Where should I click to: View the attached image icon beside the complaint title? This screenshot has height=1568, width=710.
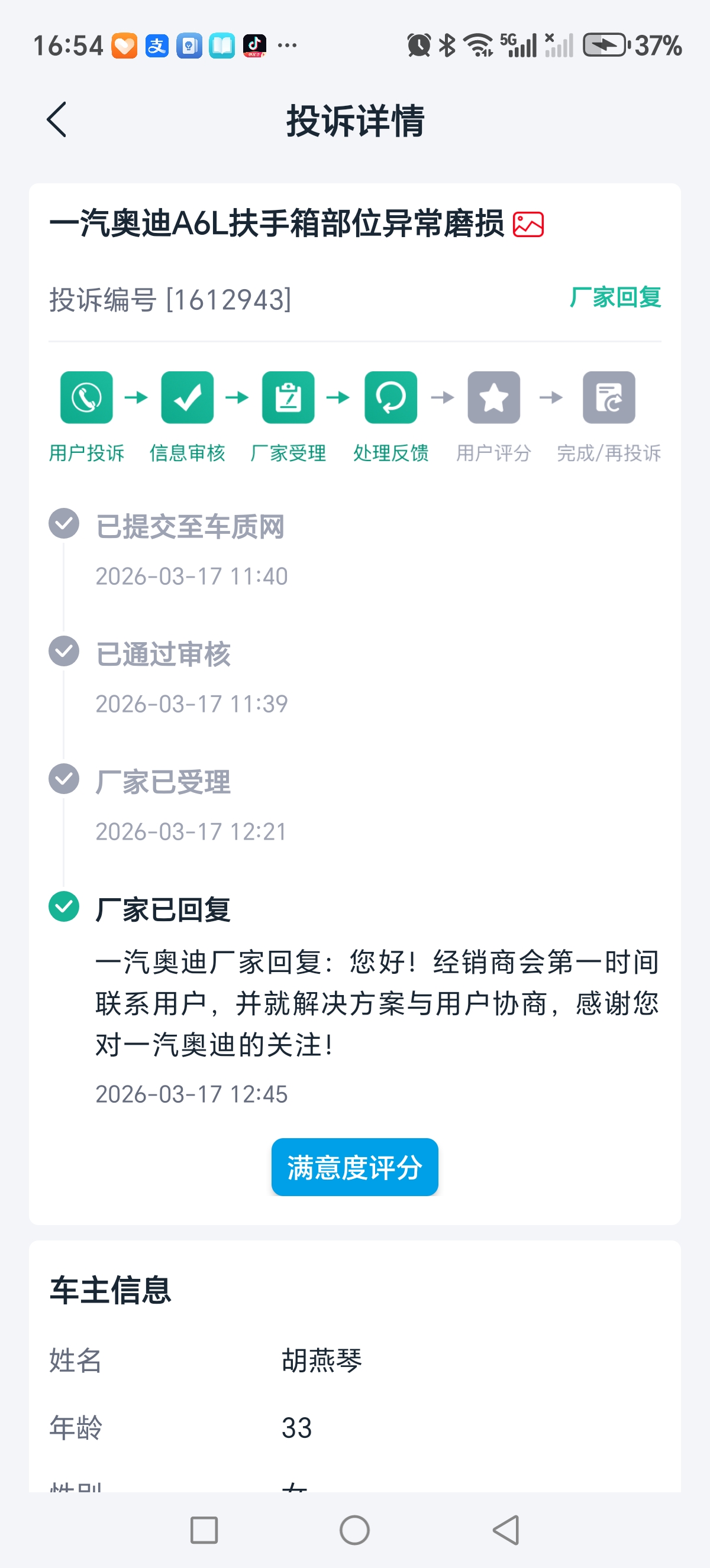pos(528,225)
